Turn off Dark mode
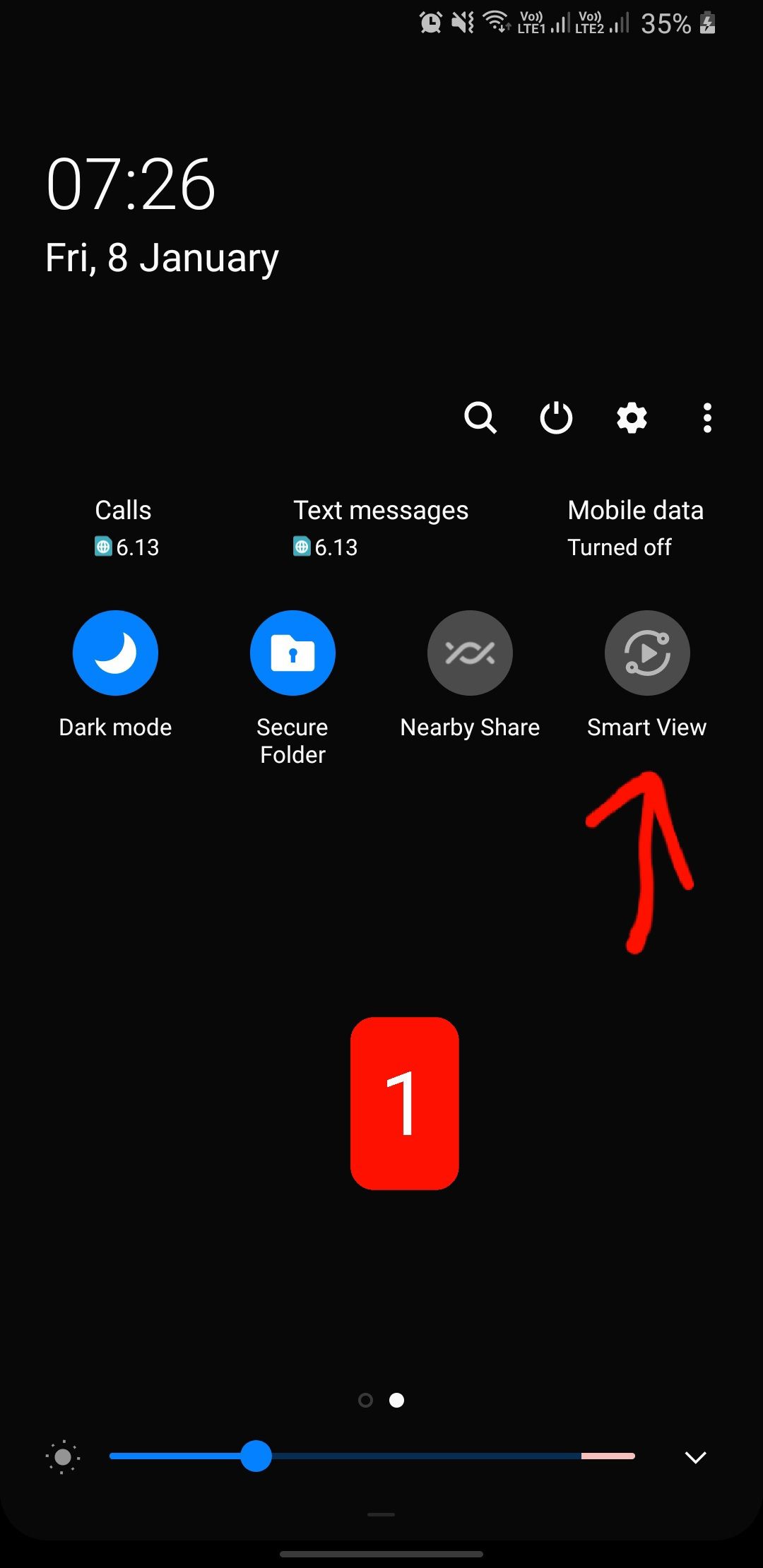This screenshot has height=1568, width=763. coord(115,653)
